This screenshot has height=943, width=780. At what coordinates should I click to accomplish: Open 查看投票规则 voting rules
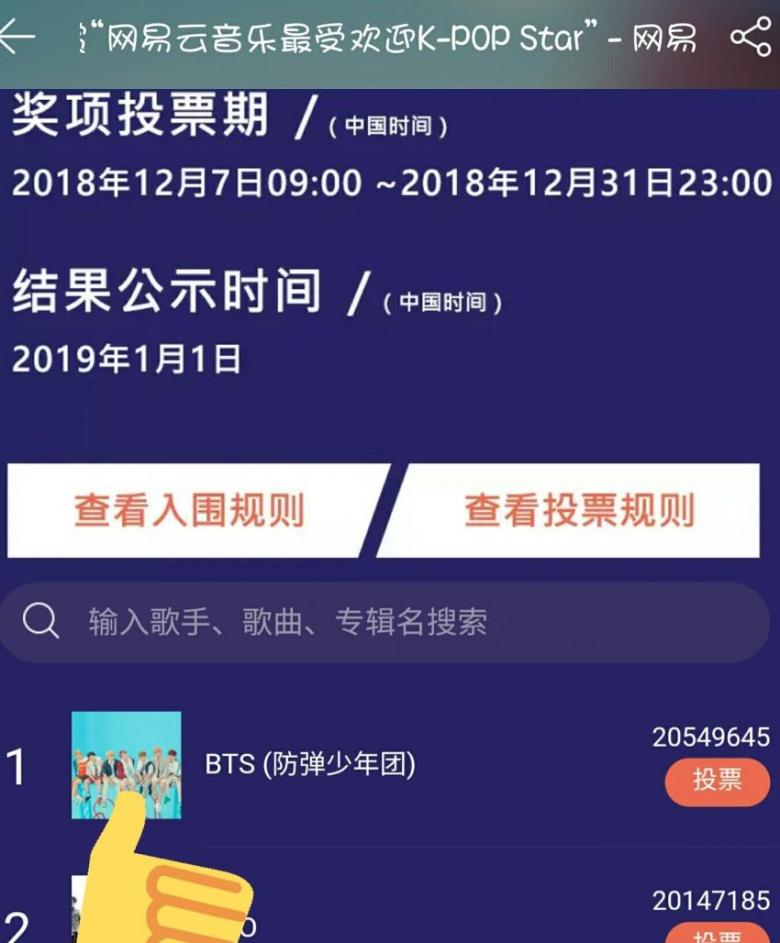pos(578,511)
